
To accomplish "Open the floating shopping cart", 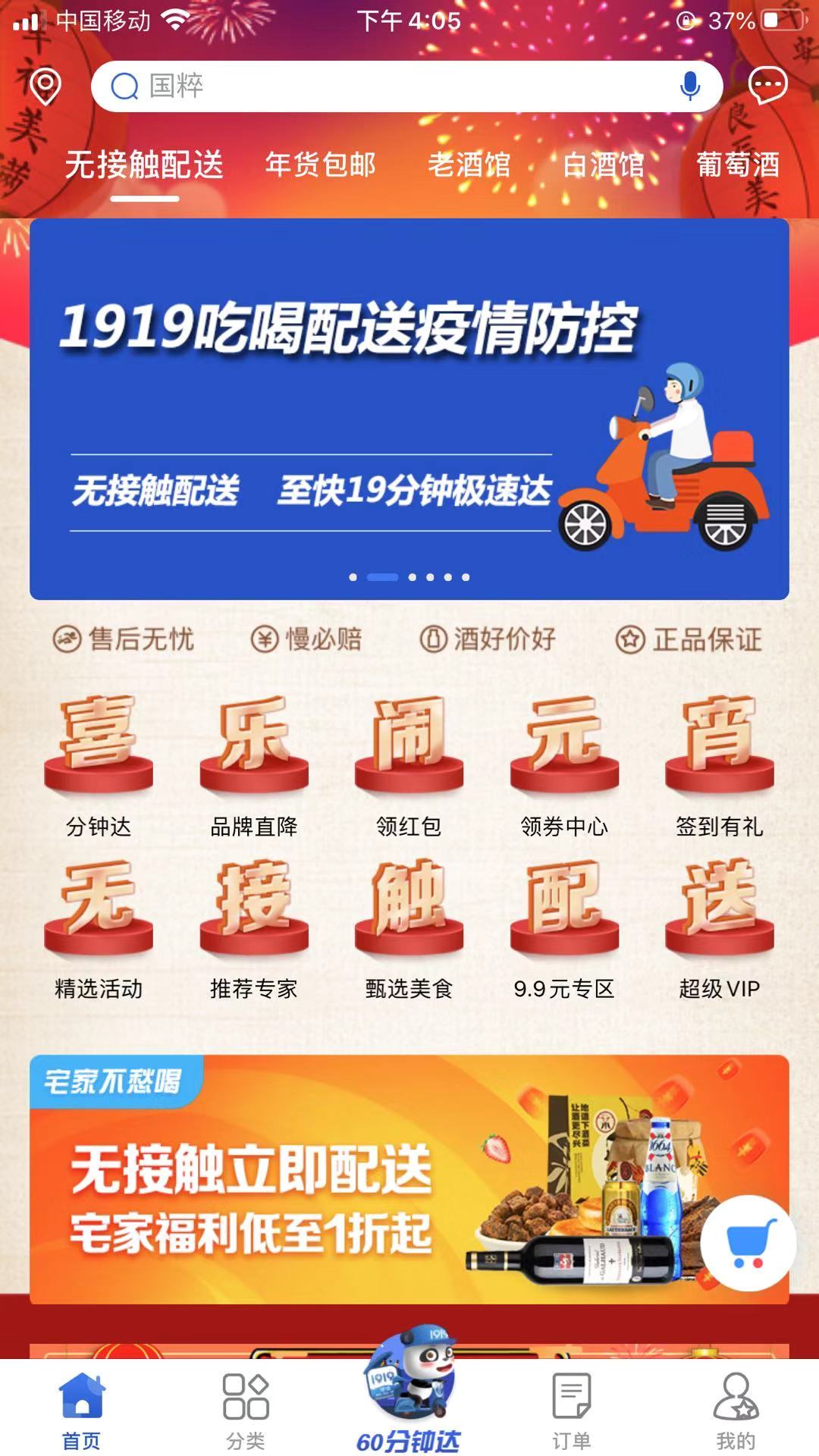I will [748, 1243].
